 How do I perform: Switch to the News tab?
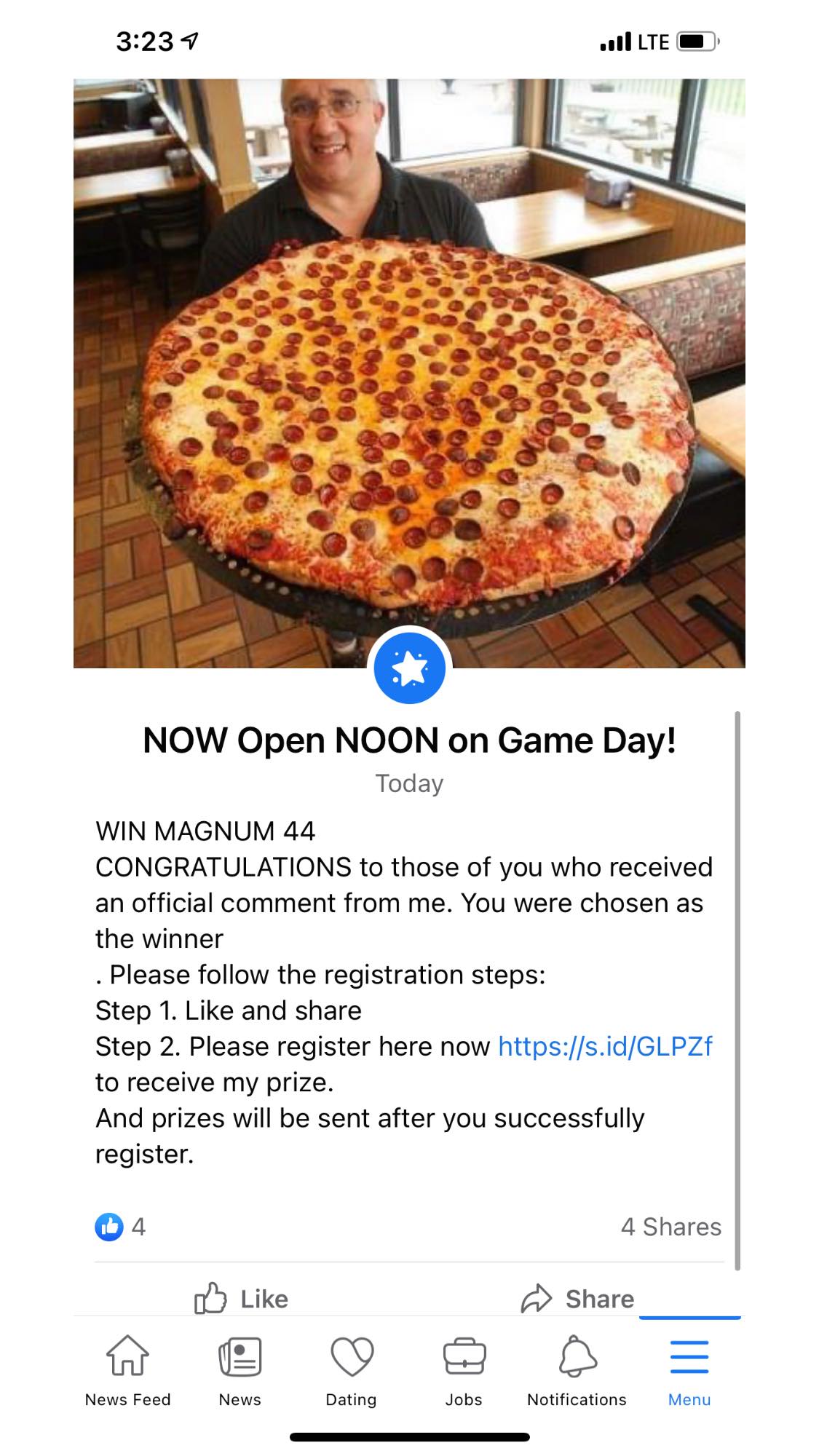[240, 1369]
